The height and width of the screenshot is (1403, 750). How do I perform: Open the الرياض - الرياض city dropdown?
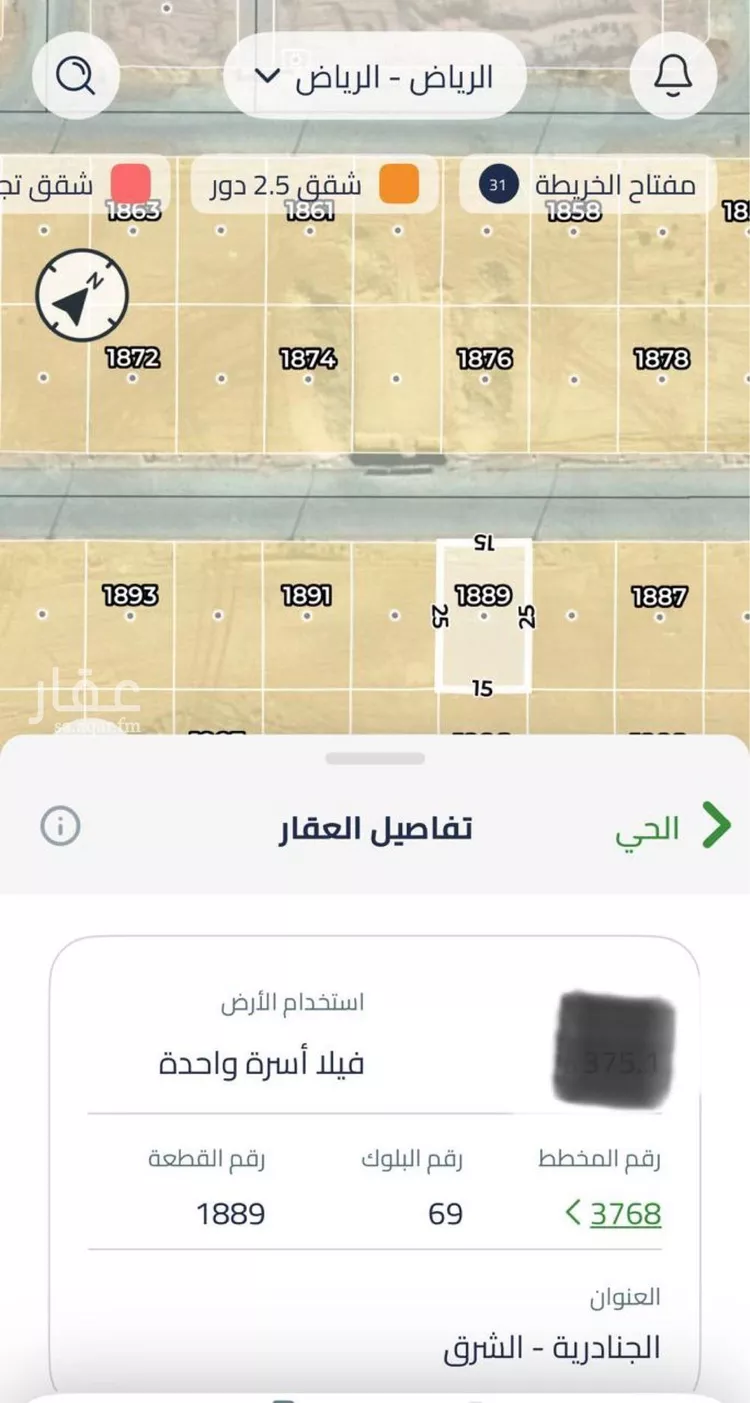click(375, 76)
